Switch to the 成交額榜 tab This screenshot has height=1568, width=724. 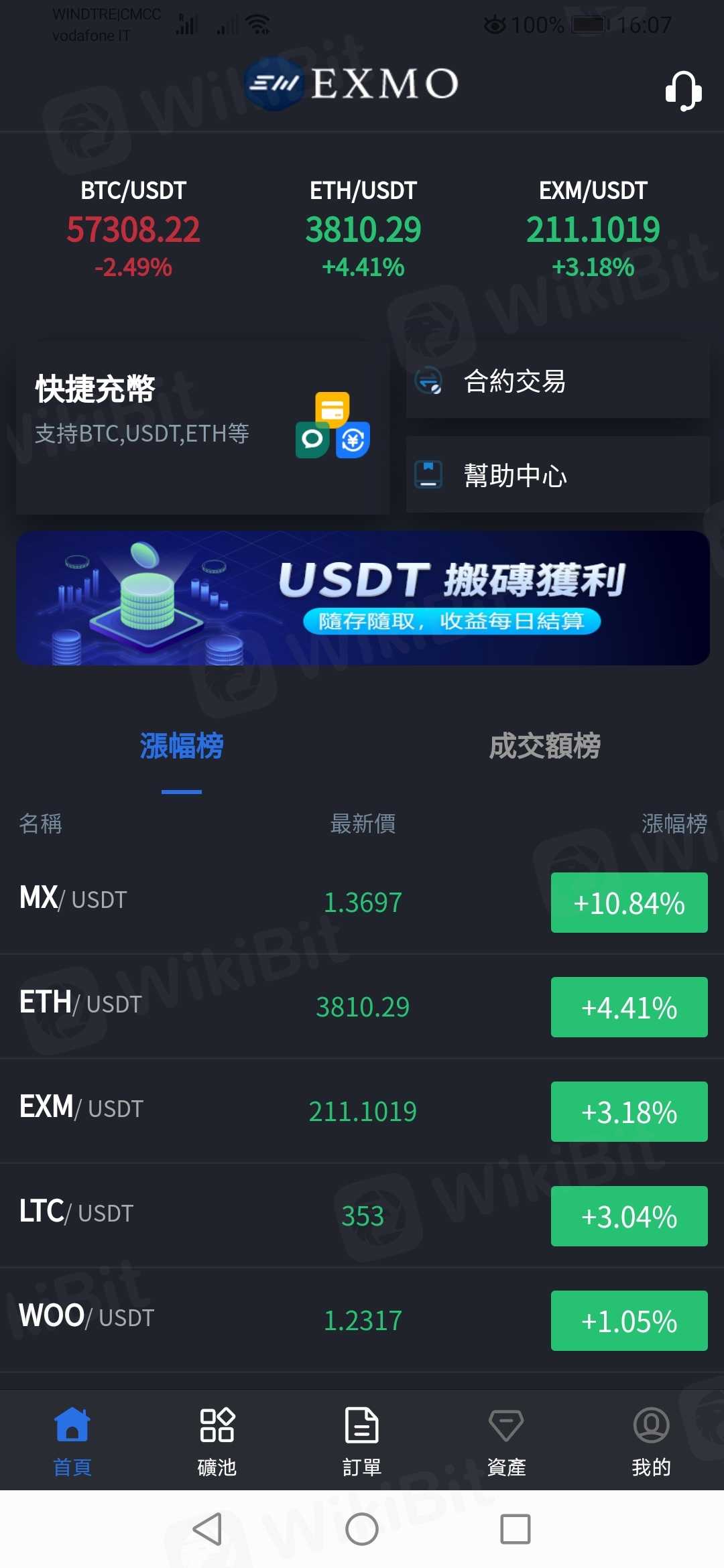click(544, 746)
